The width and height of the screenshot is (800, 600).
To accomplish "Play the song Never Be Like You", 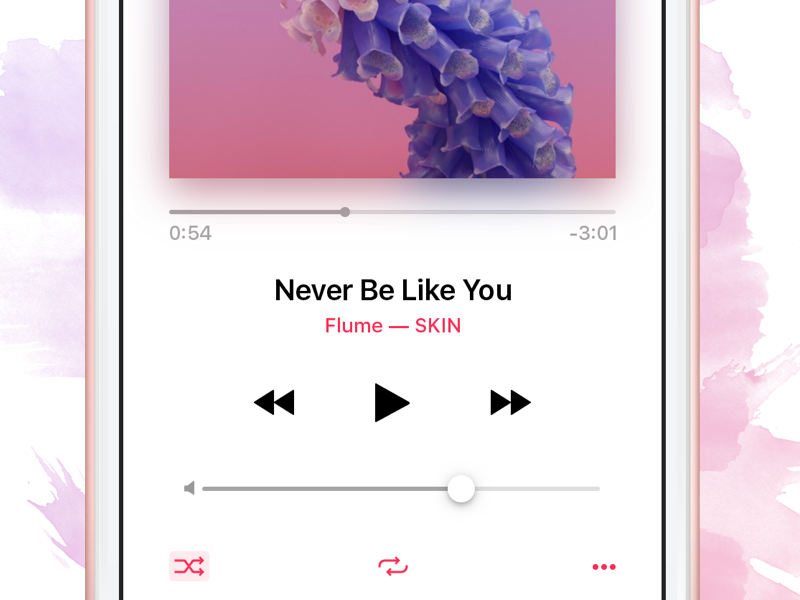I will point(391,402).
